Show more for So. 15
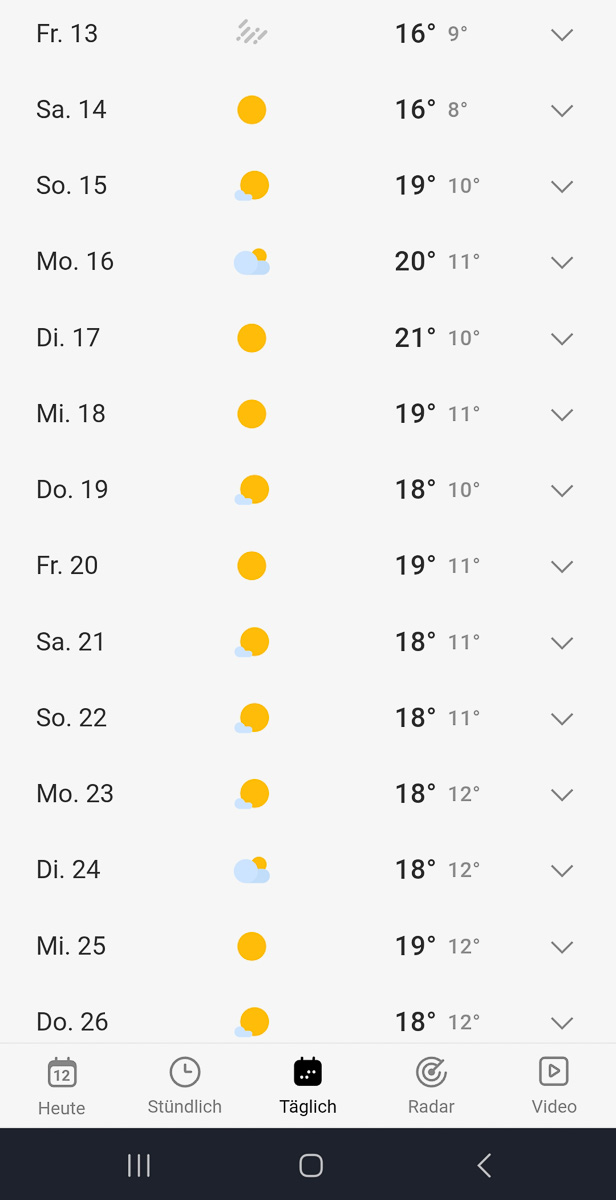This screenshot has height=1200, width=616. (562, 187)
